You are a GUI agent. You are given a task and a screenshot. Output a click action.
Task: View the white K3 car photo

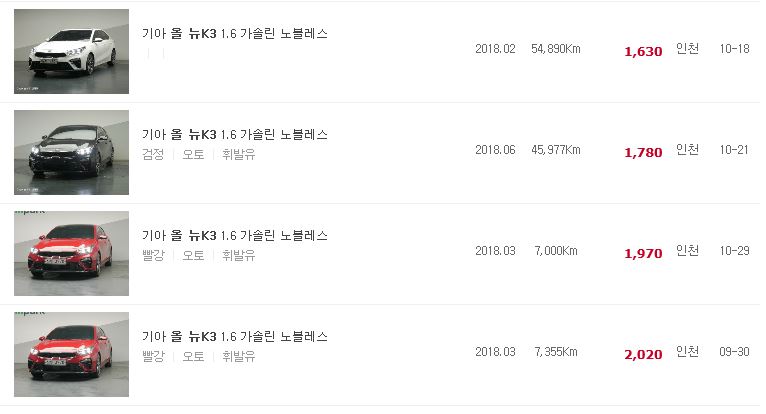click(71, 52)
